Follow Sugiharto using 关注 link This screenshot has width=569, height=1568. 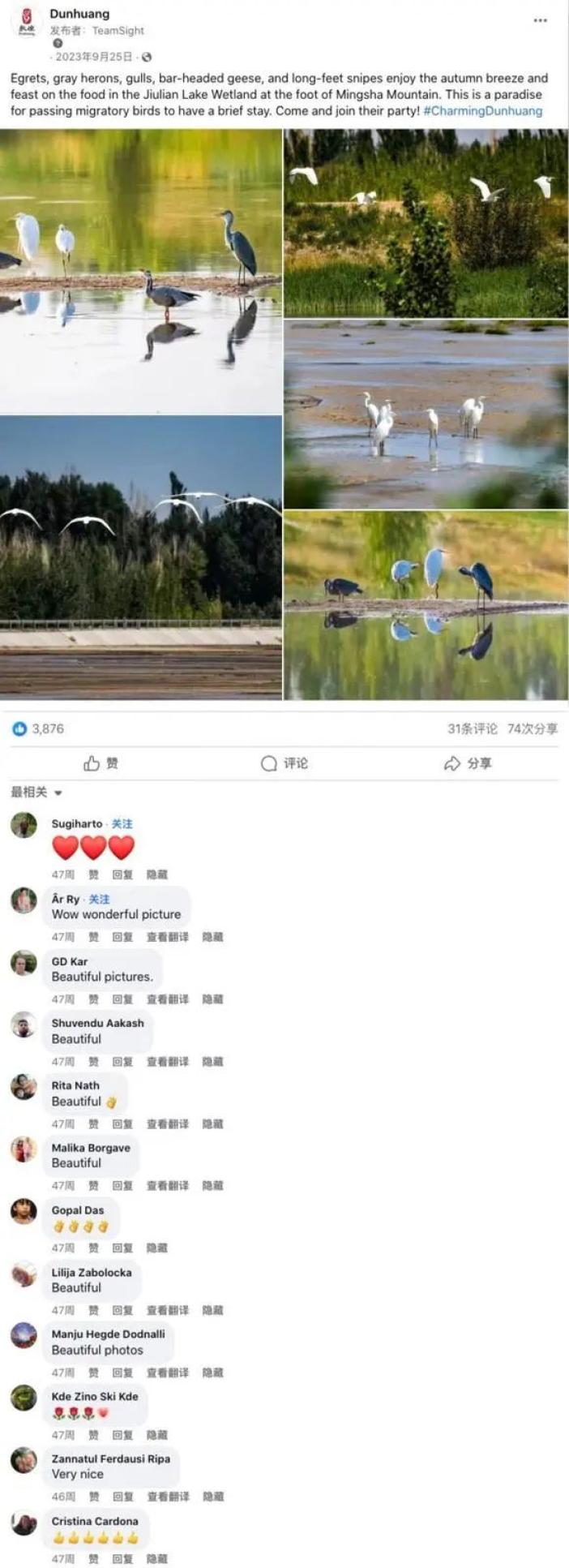(x=122, y=823)
